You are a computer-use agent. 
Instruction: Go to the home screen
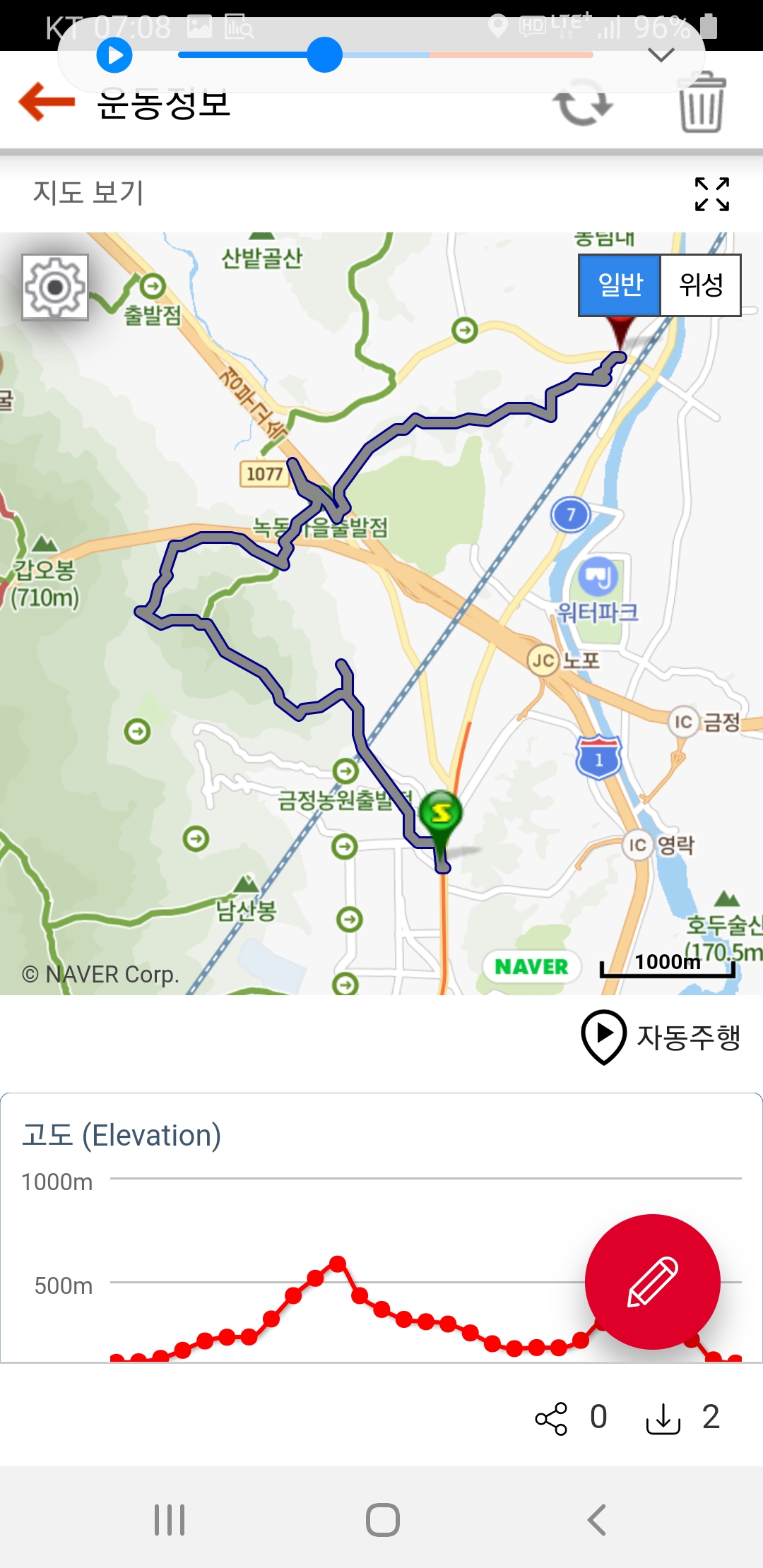pos(383,1520)
